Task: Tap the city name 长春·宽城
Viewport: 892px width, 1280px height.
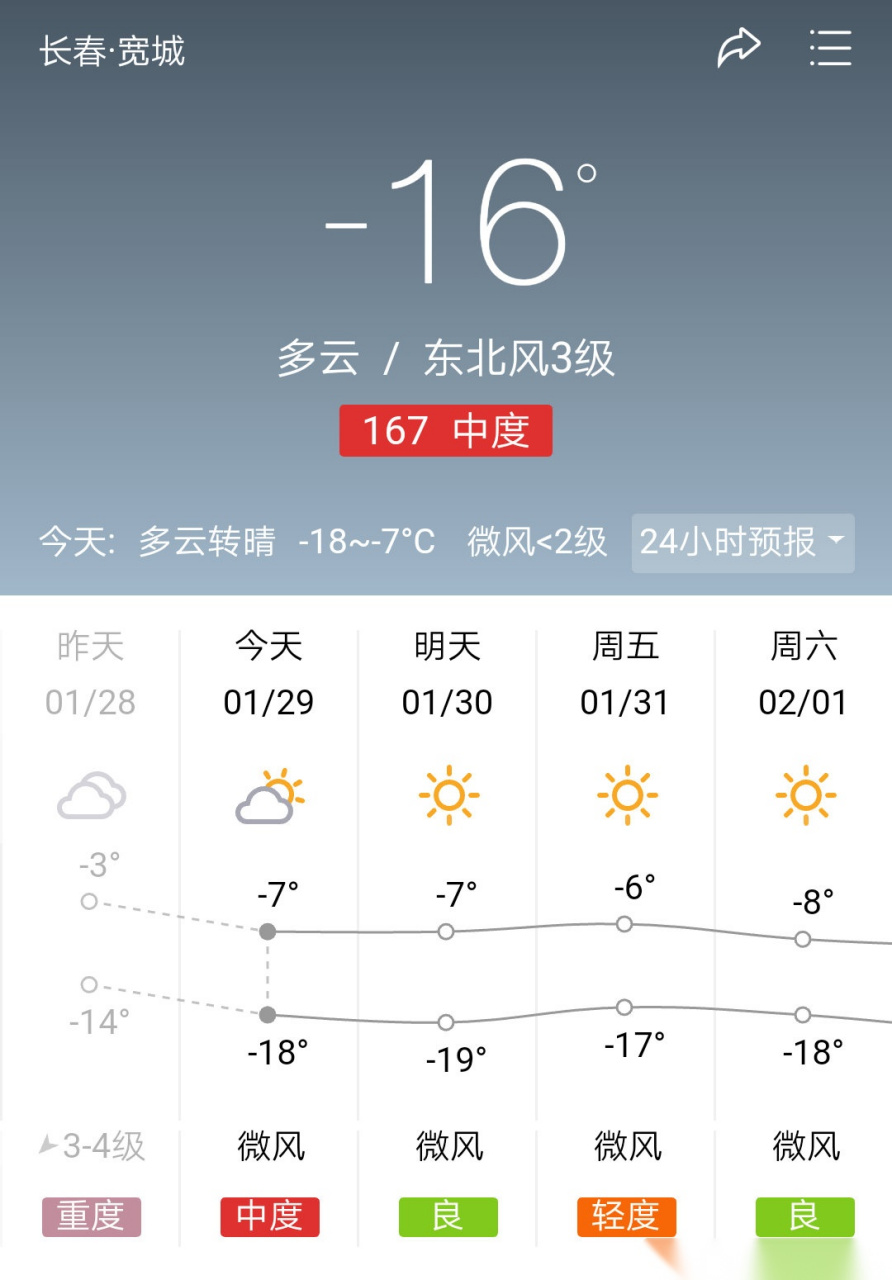Action: pos(112,50)
